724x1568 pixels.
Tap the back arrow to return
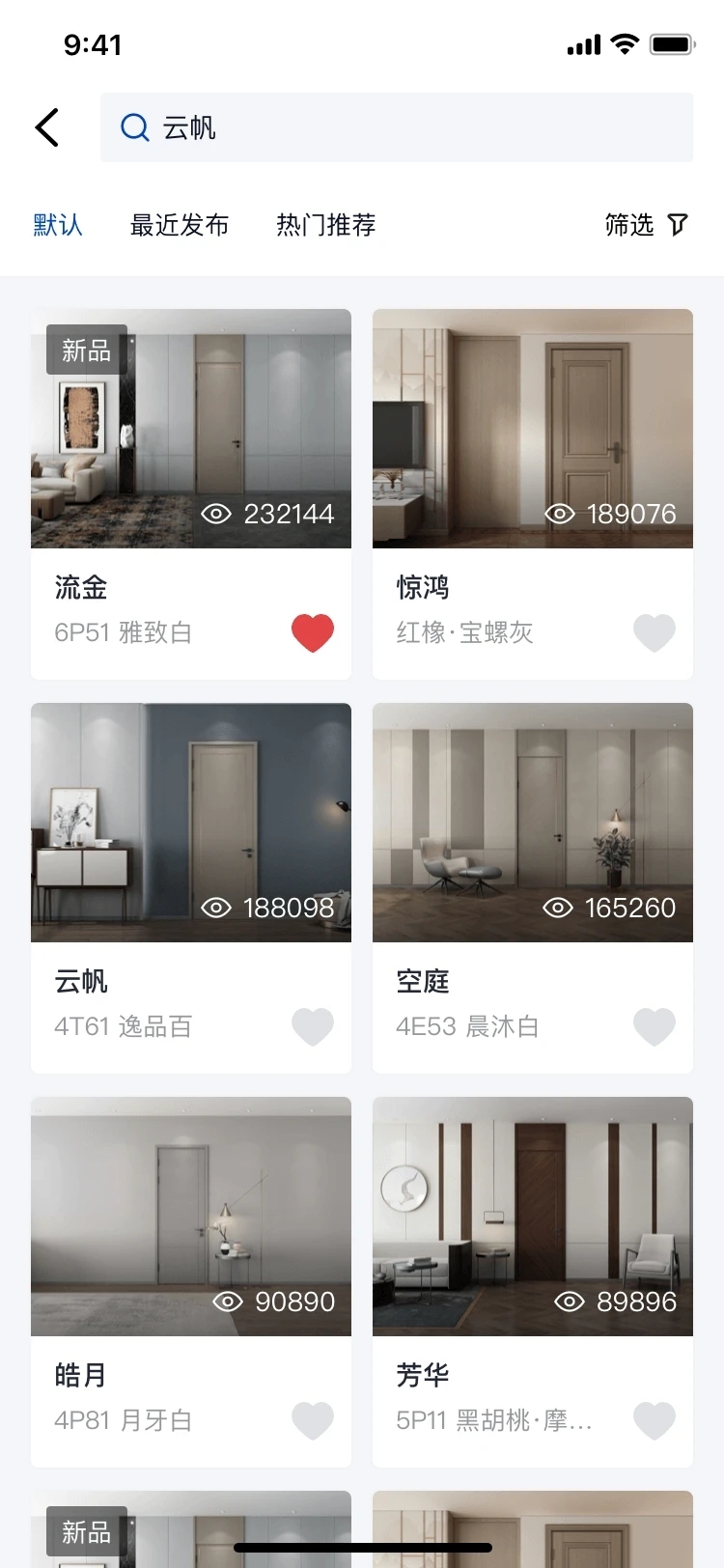(47, 126)
